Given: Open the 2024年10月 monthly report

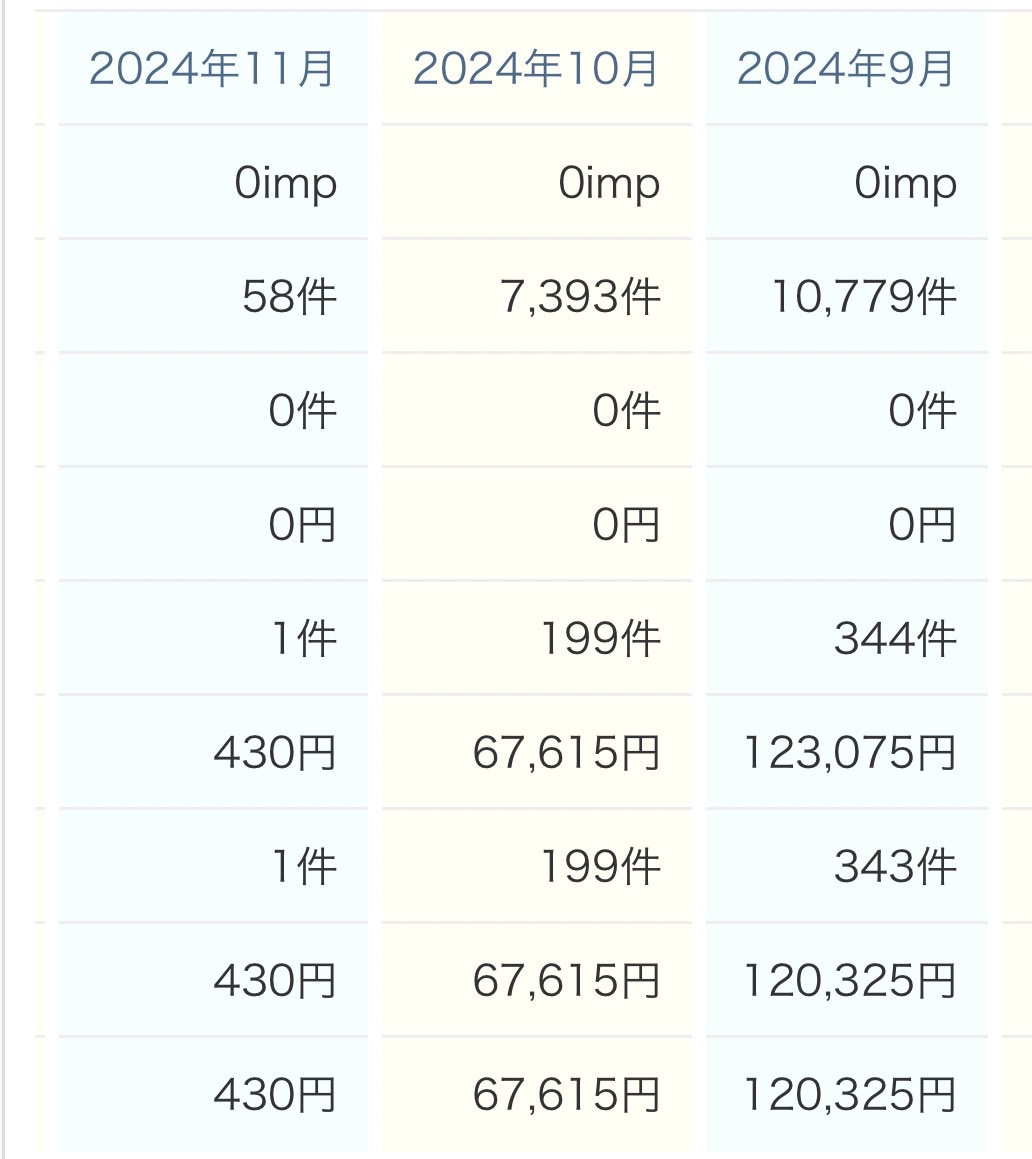Looking at the screenshot, I should (535, 69).
